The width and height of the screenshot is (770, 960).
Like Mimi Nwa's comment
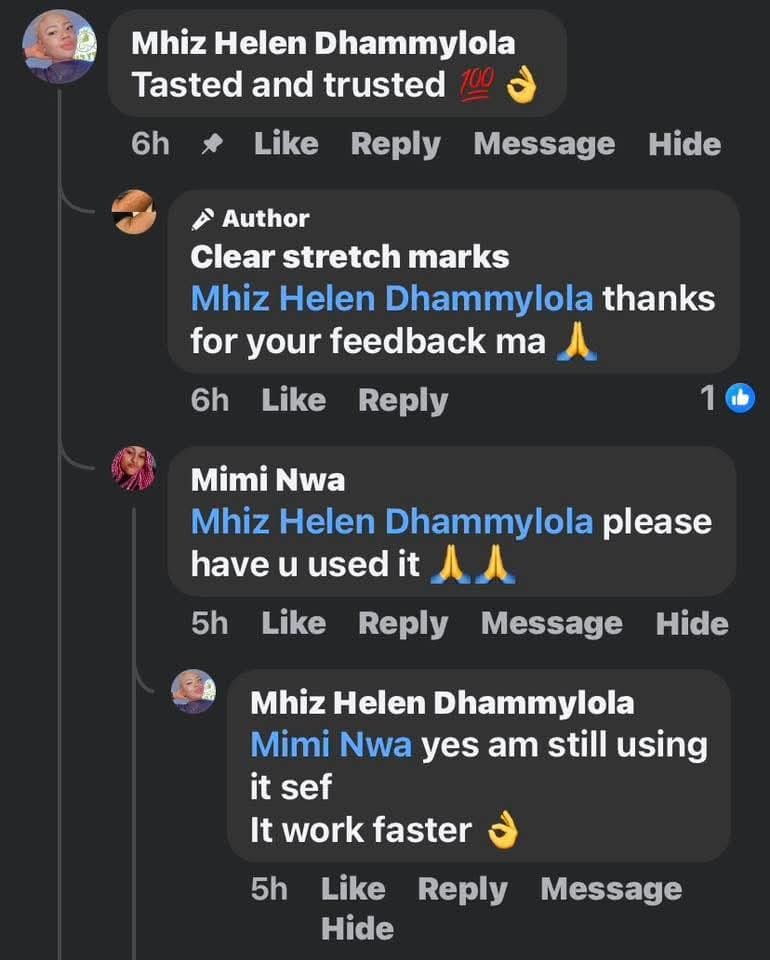pyautogui.click(x=293, y=623)
